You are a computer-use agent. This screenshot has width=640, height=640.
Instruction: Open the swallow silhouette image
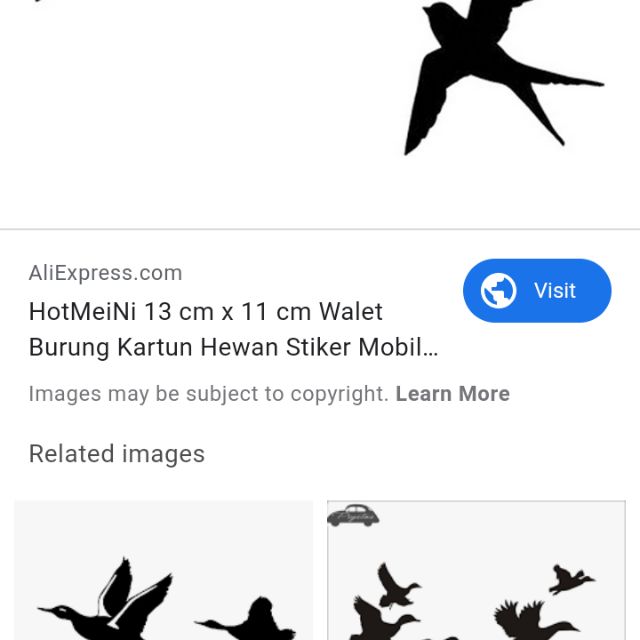[x=498, y=78]
